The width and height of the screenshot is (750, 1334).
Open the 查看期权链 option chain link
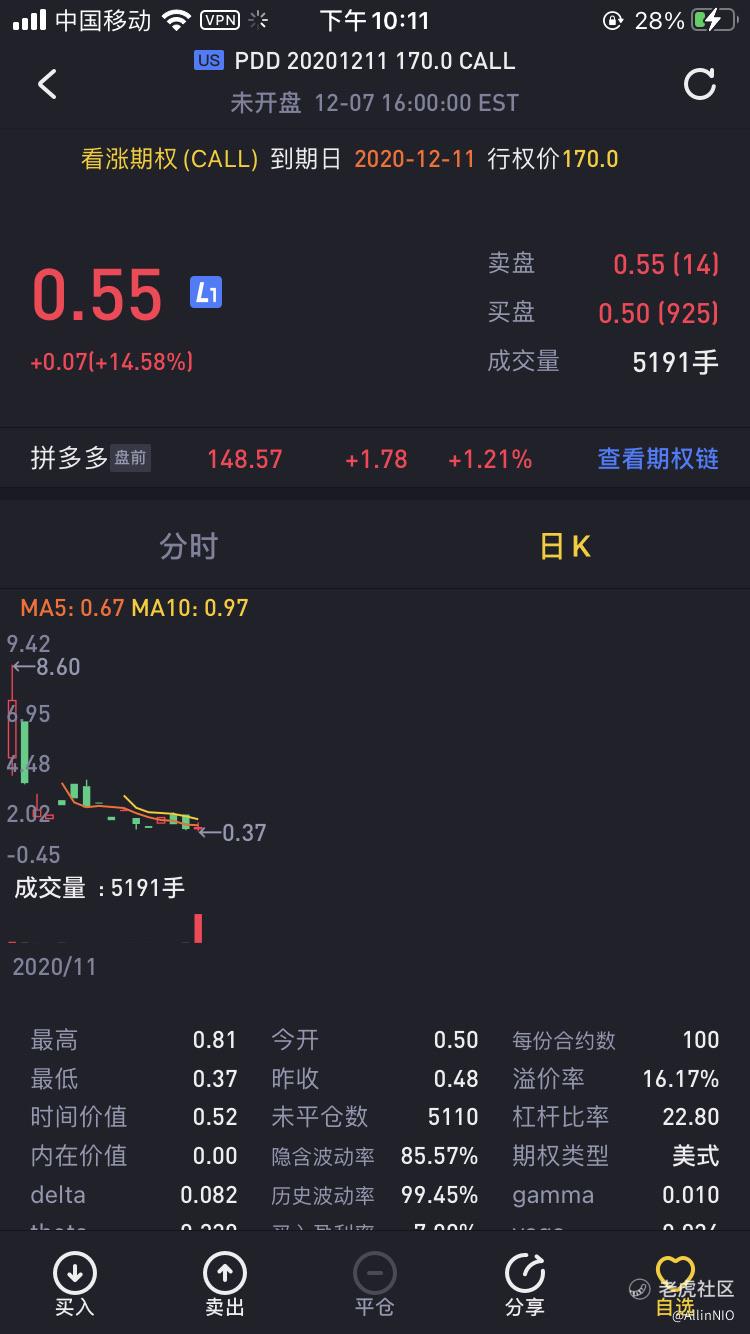[x=658, y=459]
